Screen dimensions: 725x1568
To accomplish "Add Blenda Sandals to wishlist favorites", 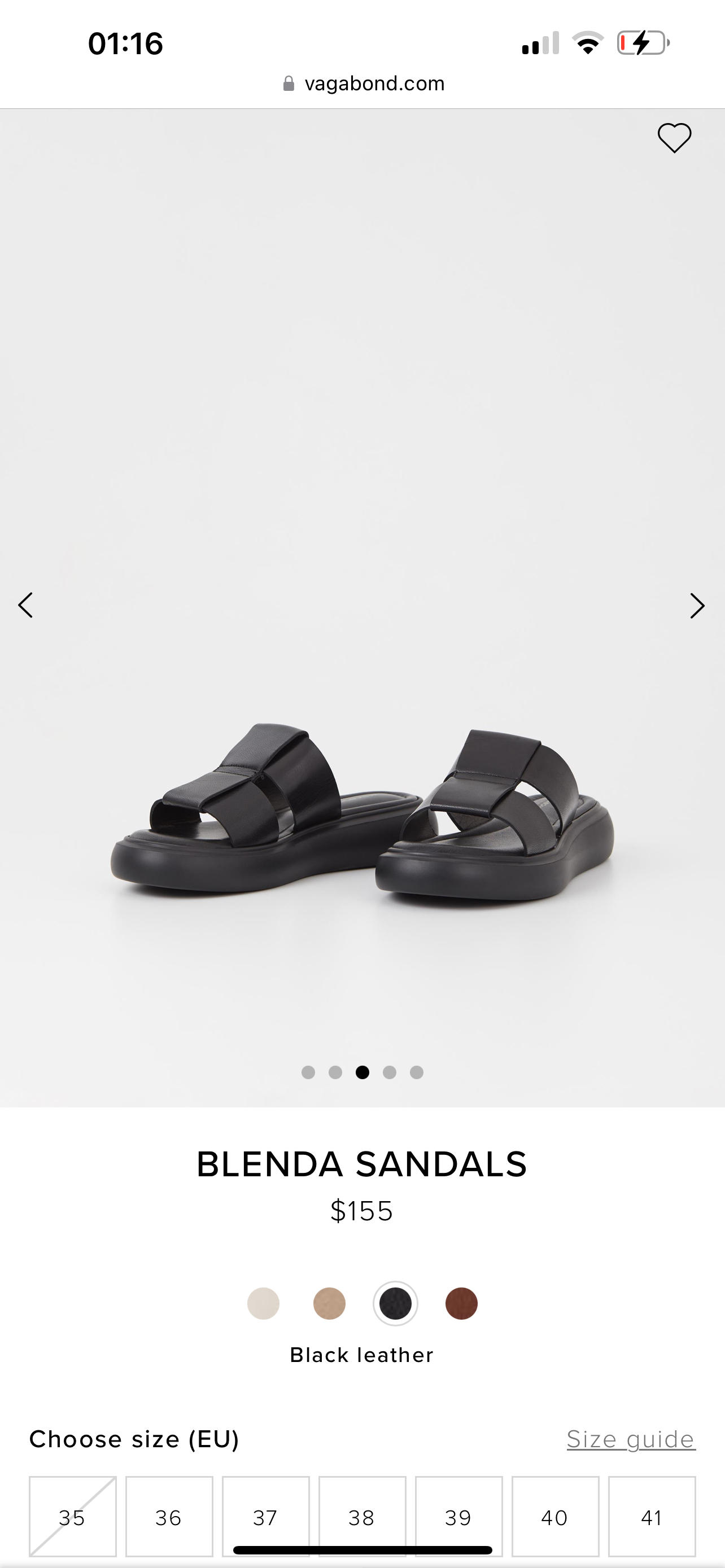I will [675, 139].
